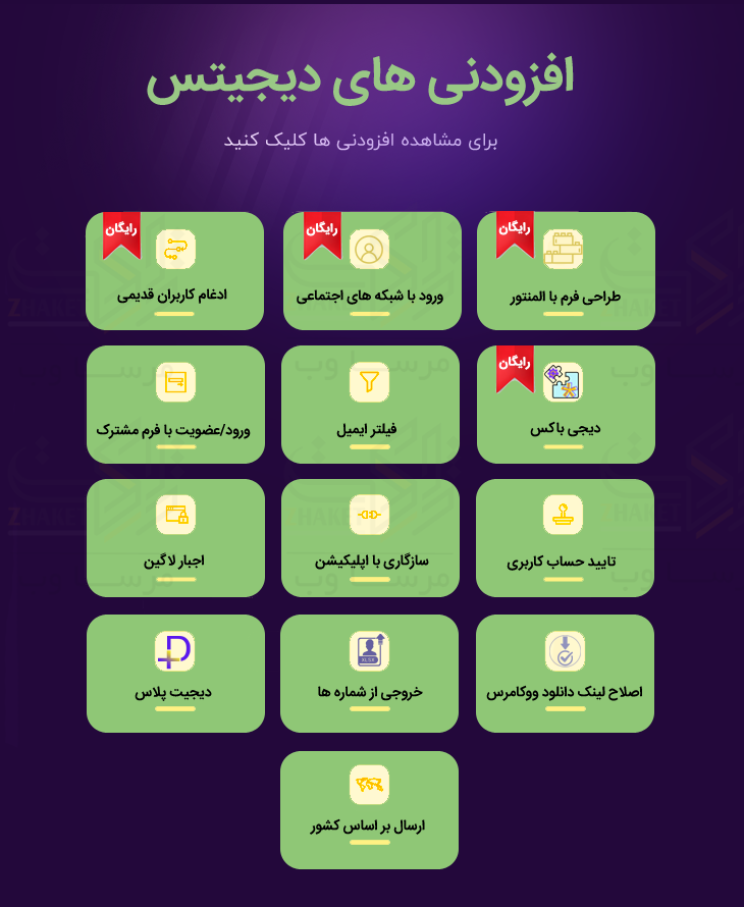Open the دیجی باکس add-on card
Screen dimensions: 744x907
[565, 404]
